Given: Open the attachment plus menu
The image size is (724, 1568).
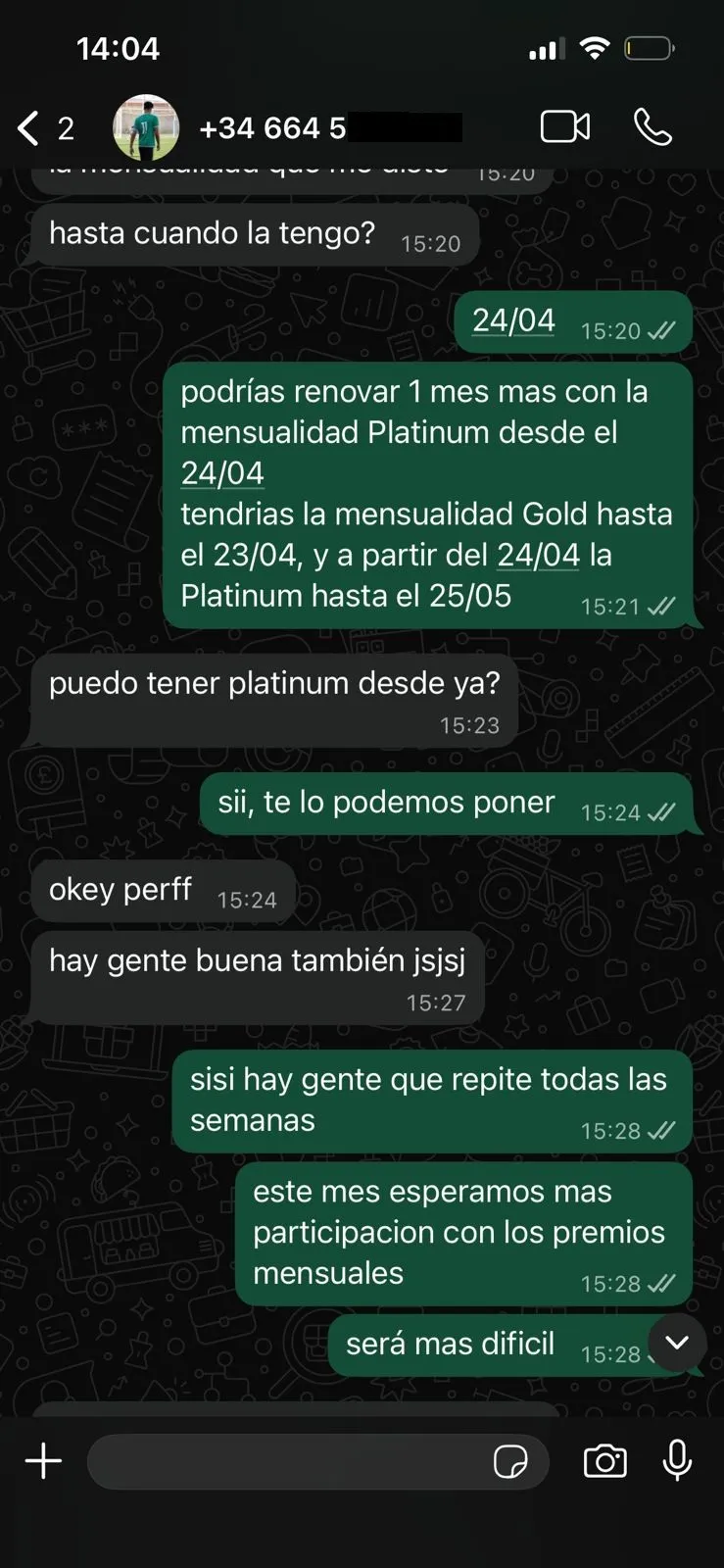Looking at the screenshot, I should click(43, 1460).
